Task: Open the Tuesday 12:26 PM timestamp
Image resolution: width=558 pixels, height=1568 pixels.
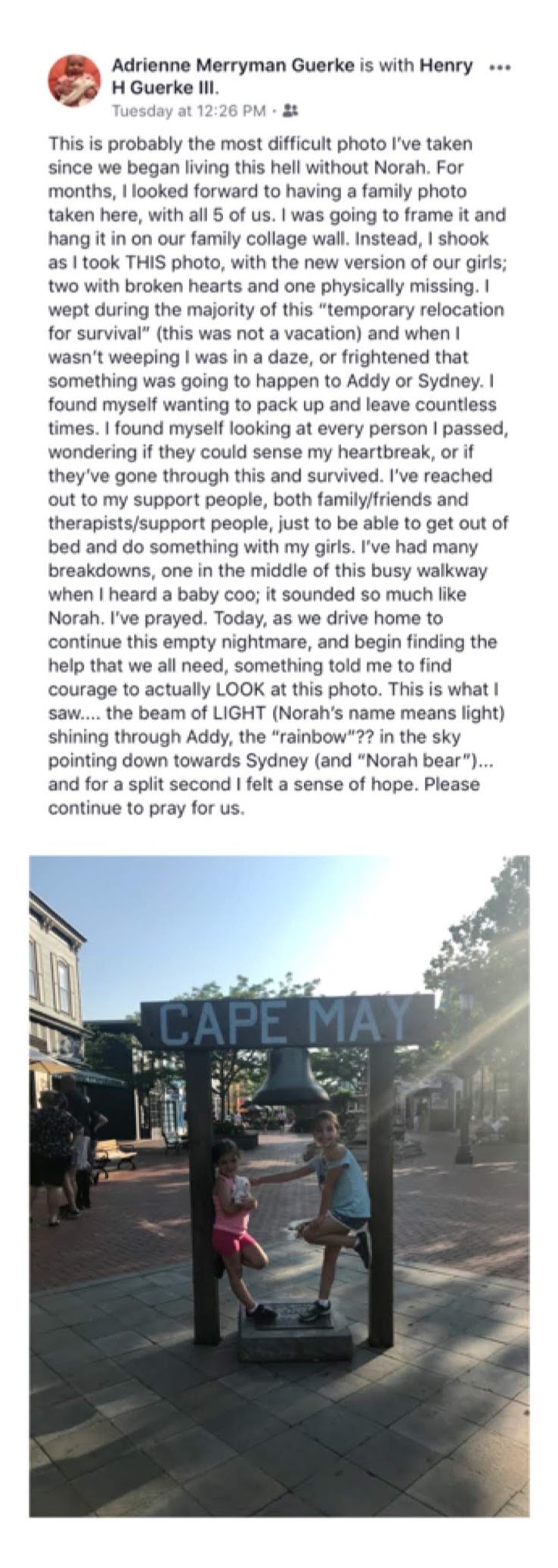Action: point(188,111)
